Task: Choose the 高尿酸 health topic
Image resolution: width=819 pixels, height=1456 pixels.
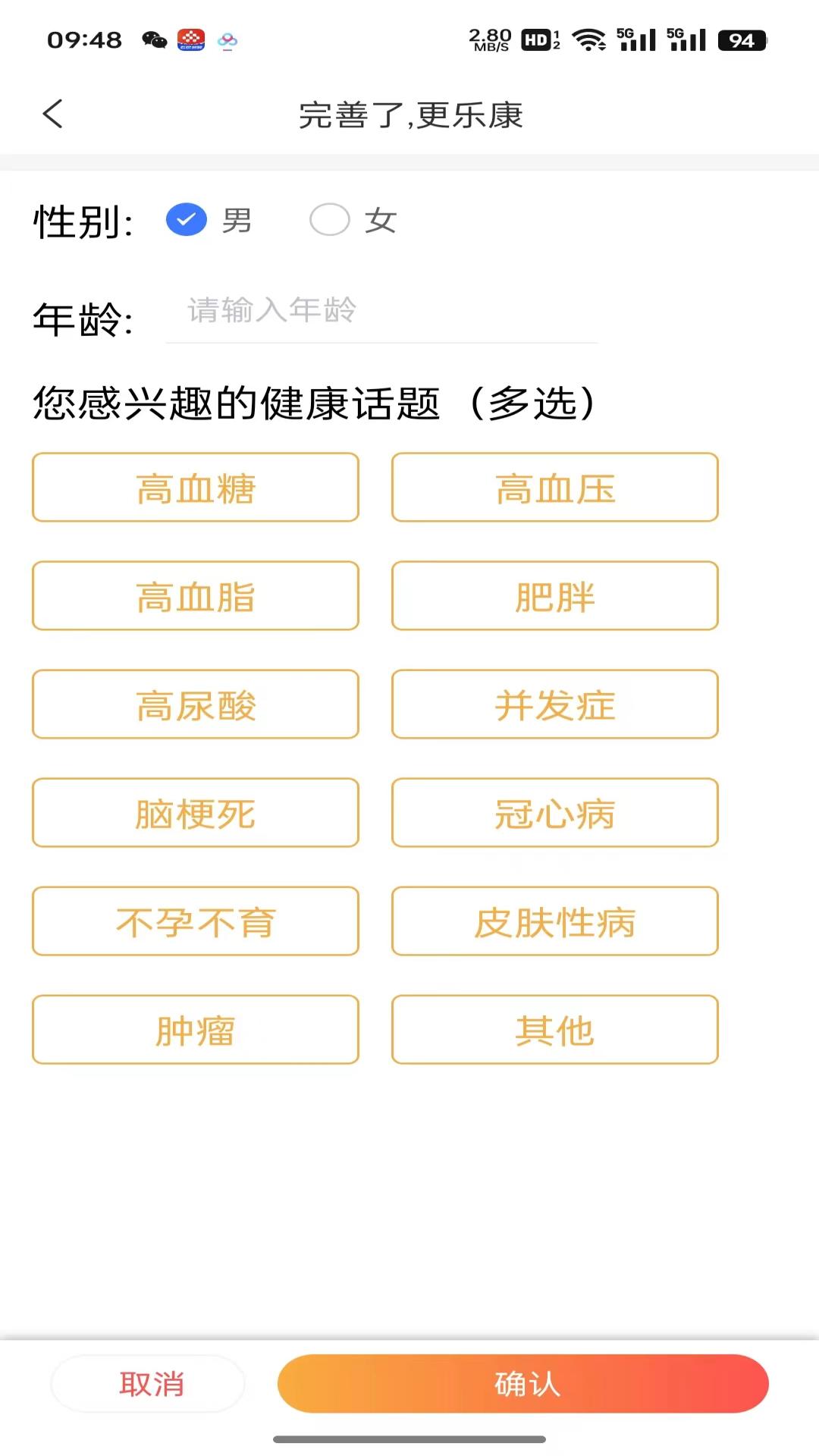Action: point(195,704)
